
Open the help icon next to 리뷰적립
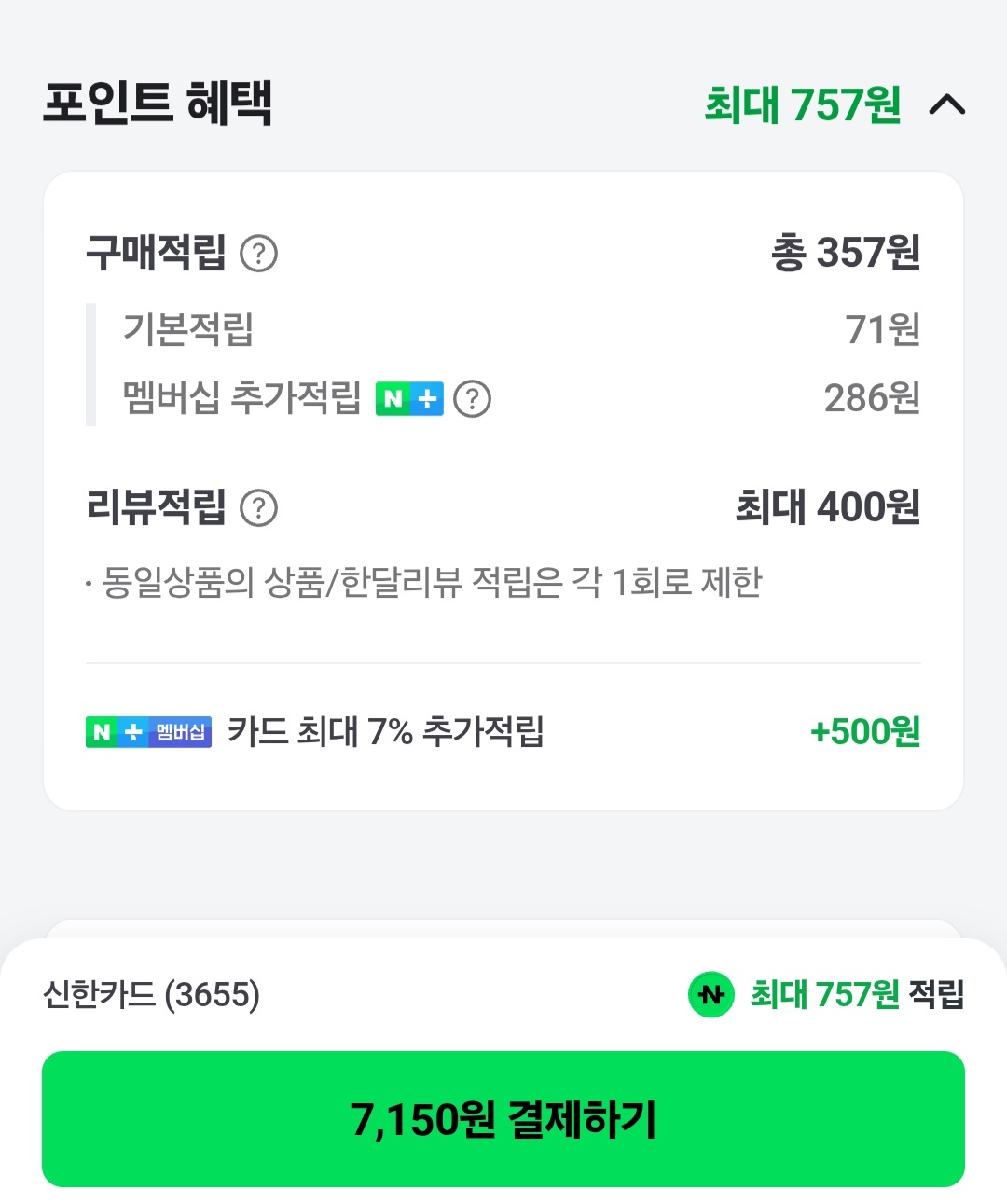click(x=259, y=508)
